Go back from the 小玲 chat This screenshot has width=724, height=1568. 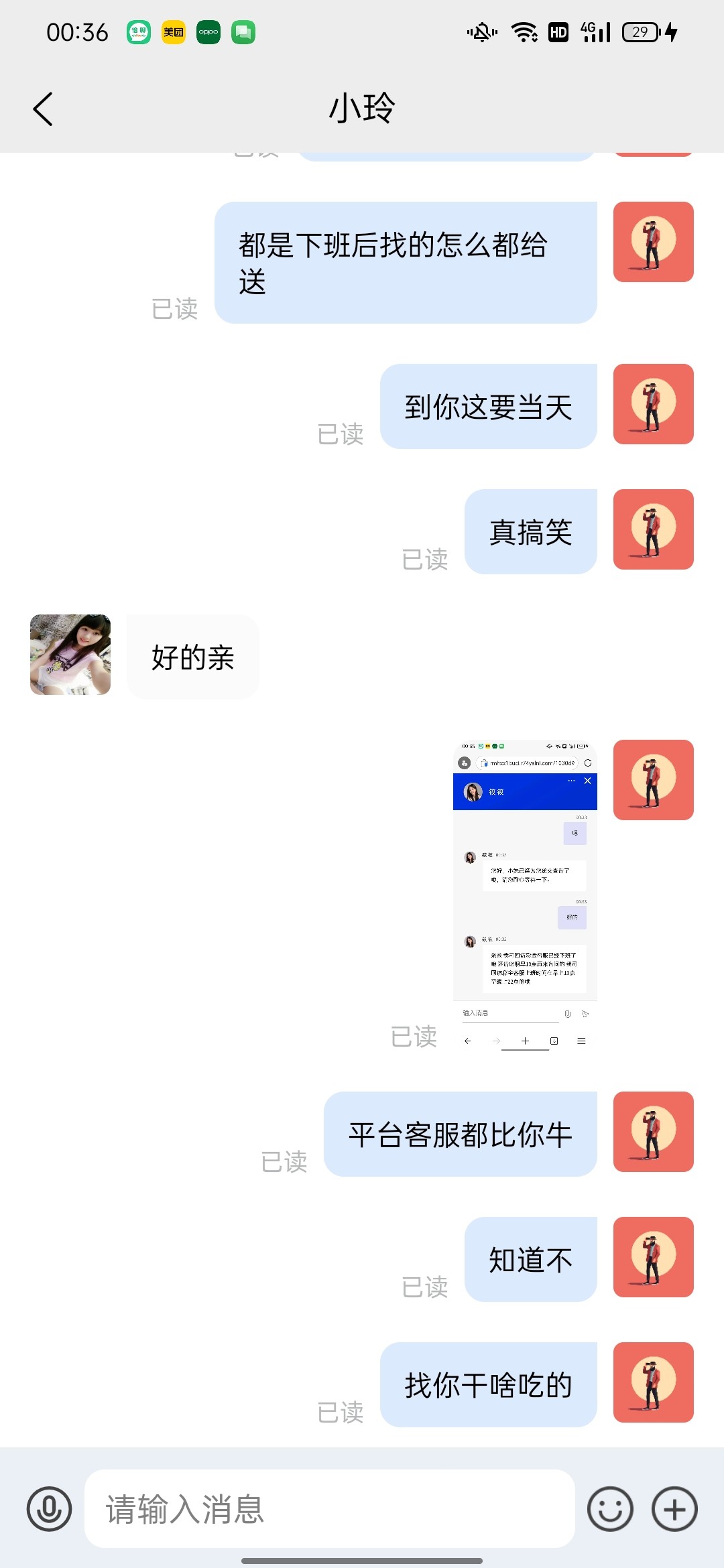[x=43, y=109]
